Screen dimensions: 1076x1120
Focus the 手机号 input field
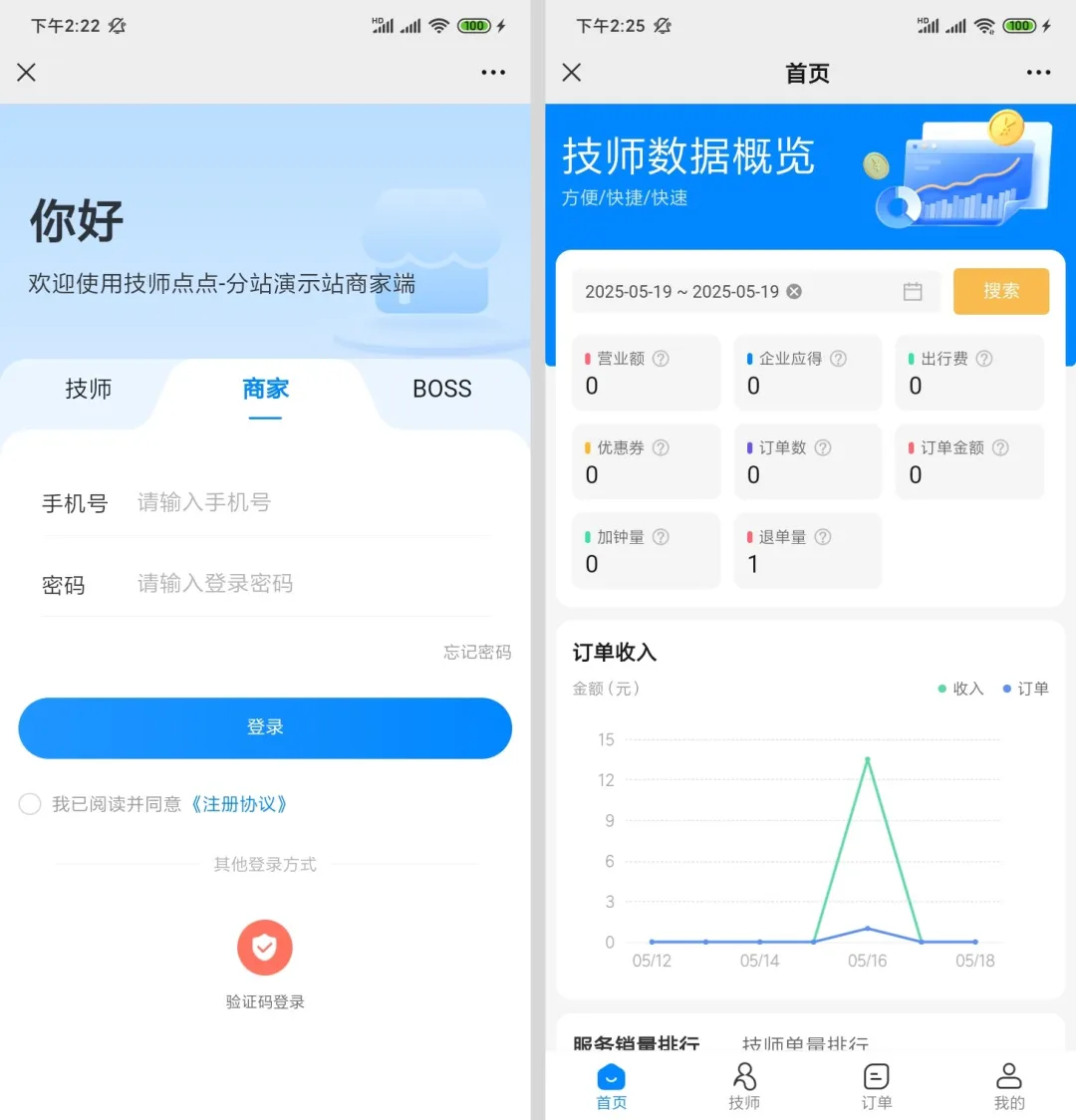click(309, 503)
